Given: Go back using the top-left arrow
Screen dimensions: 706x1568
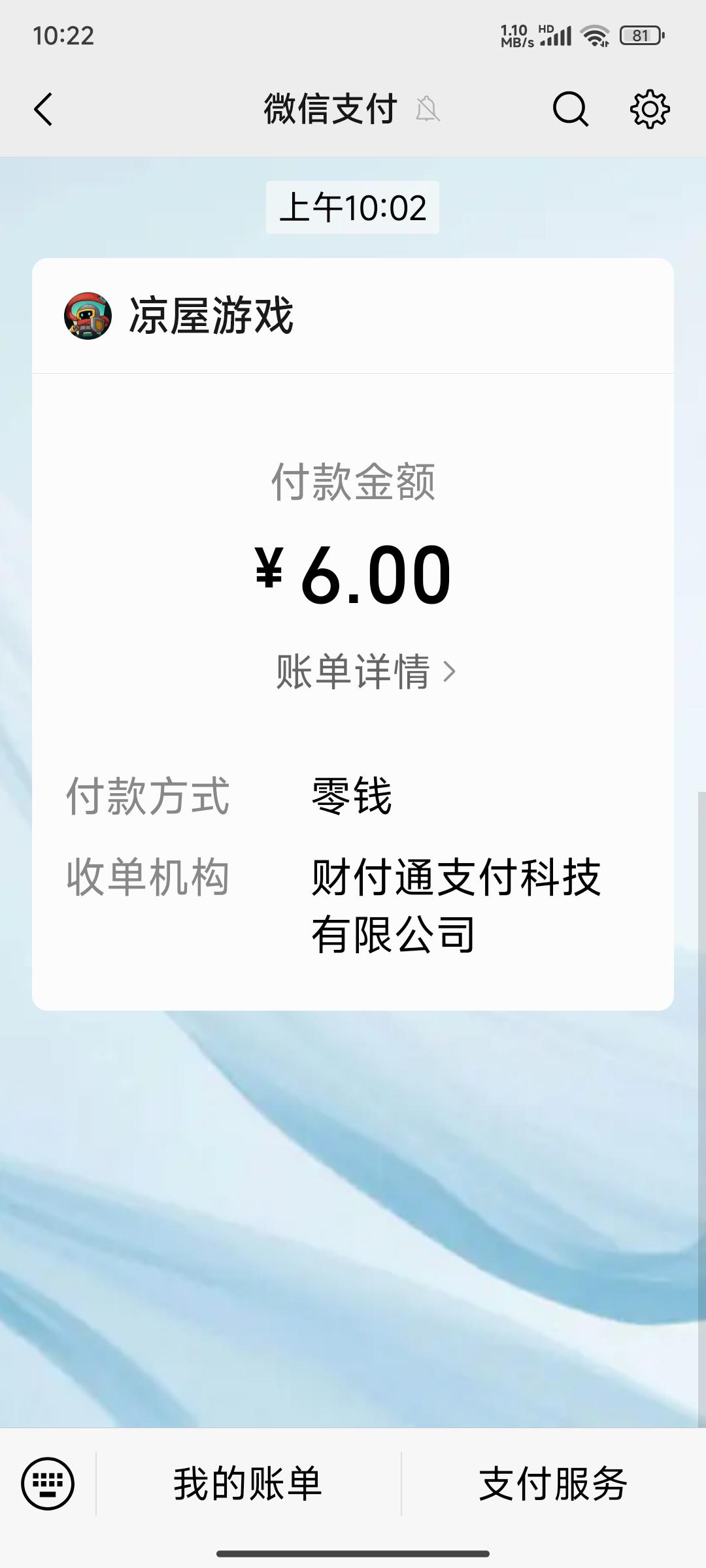Looking at the screenshot, I should [x=43, y=109].
